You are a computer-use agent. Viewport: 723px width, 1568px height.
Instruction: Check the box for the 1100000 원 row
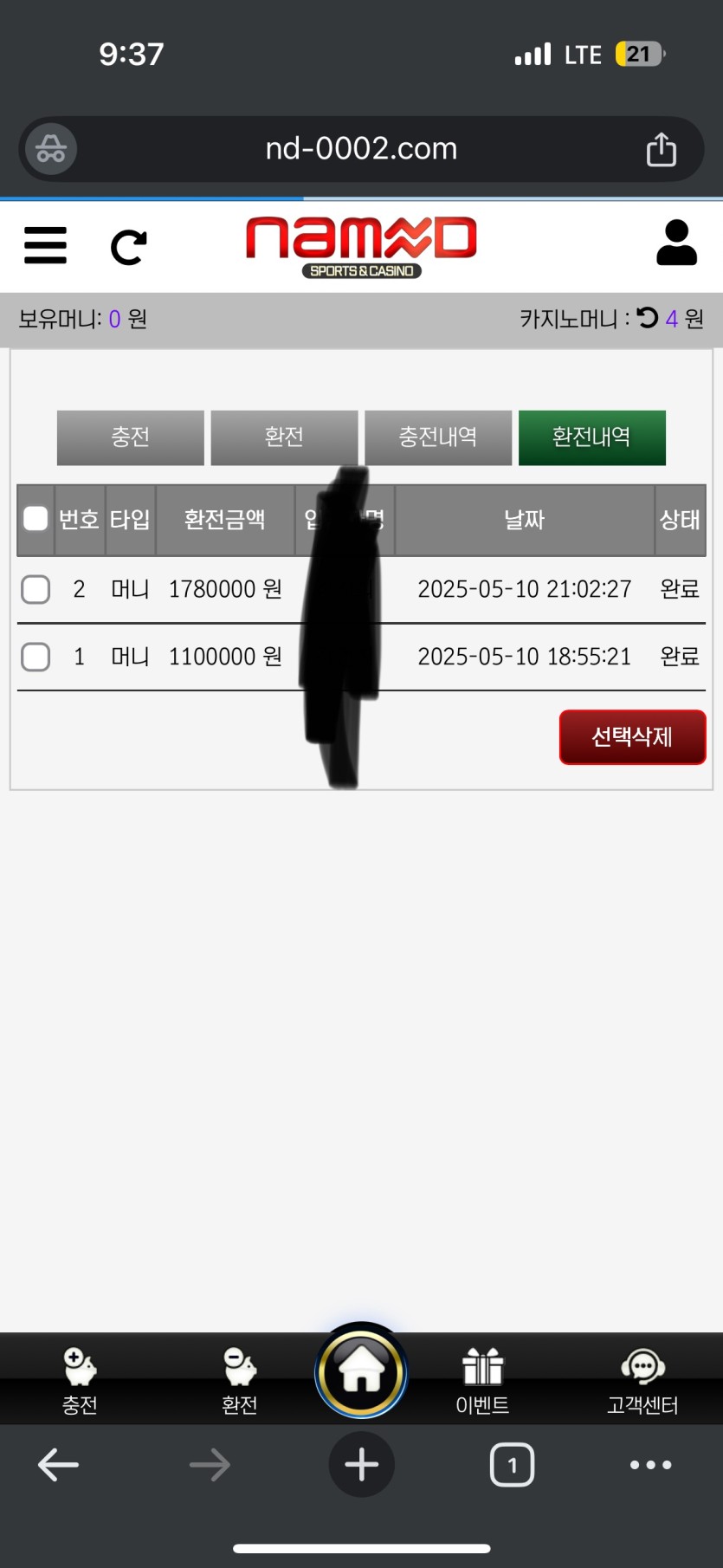coord(36,657)
